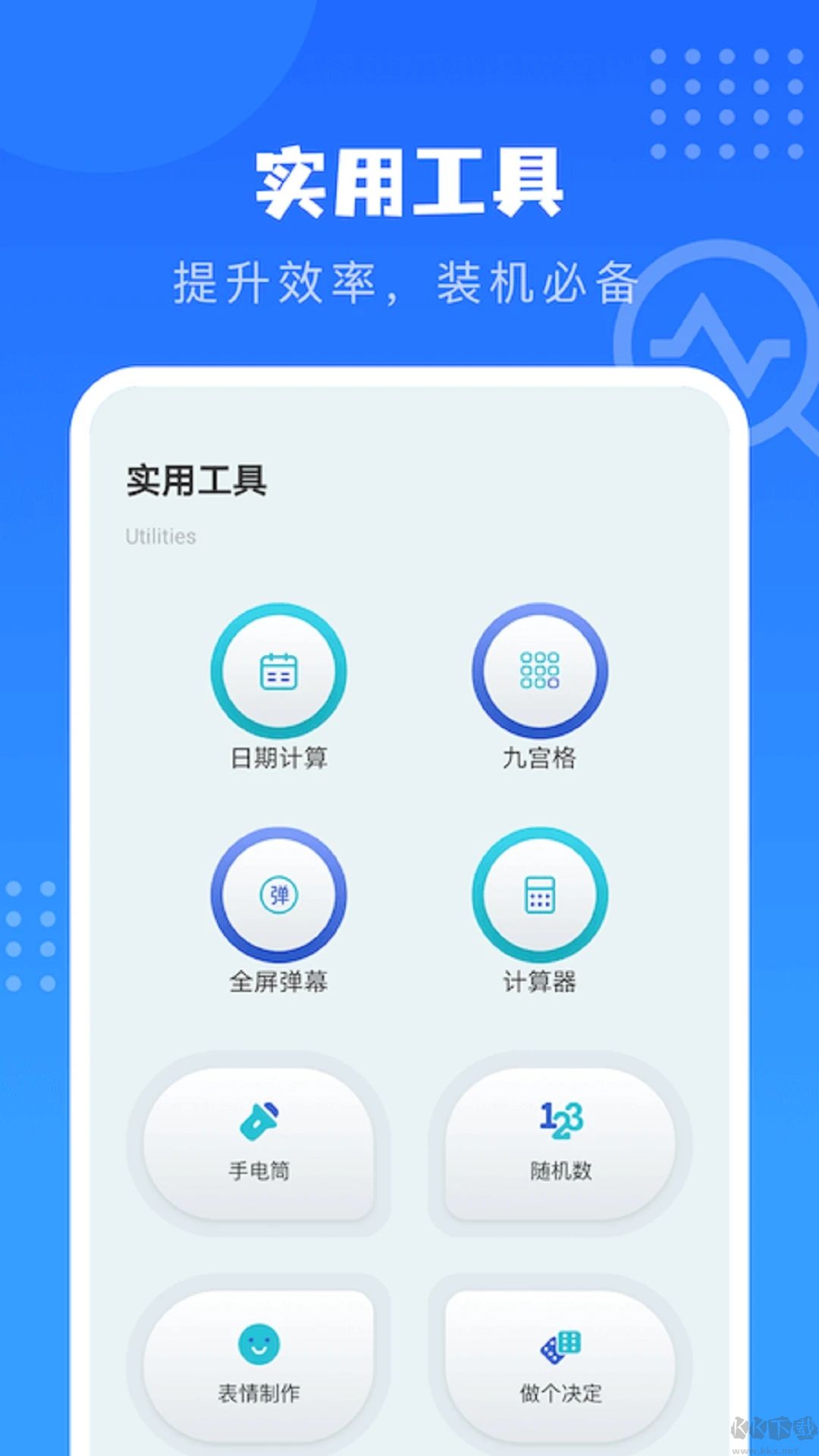Open the 随机数 random number generator
This screenshot has width=819, height=1456.
(x=558, y=1146)
